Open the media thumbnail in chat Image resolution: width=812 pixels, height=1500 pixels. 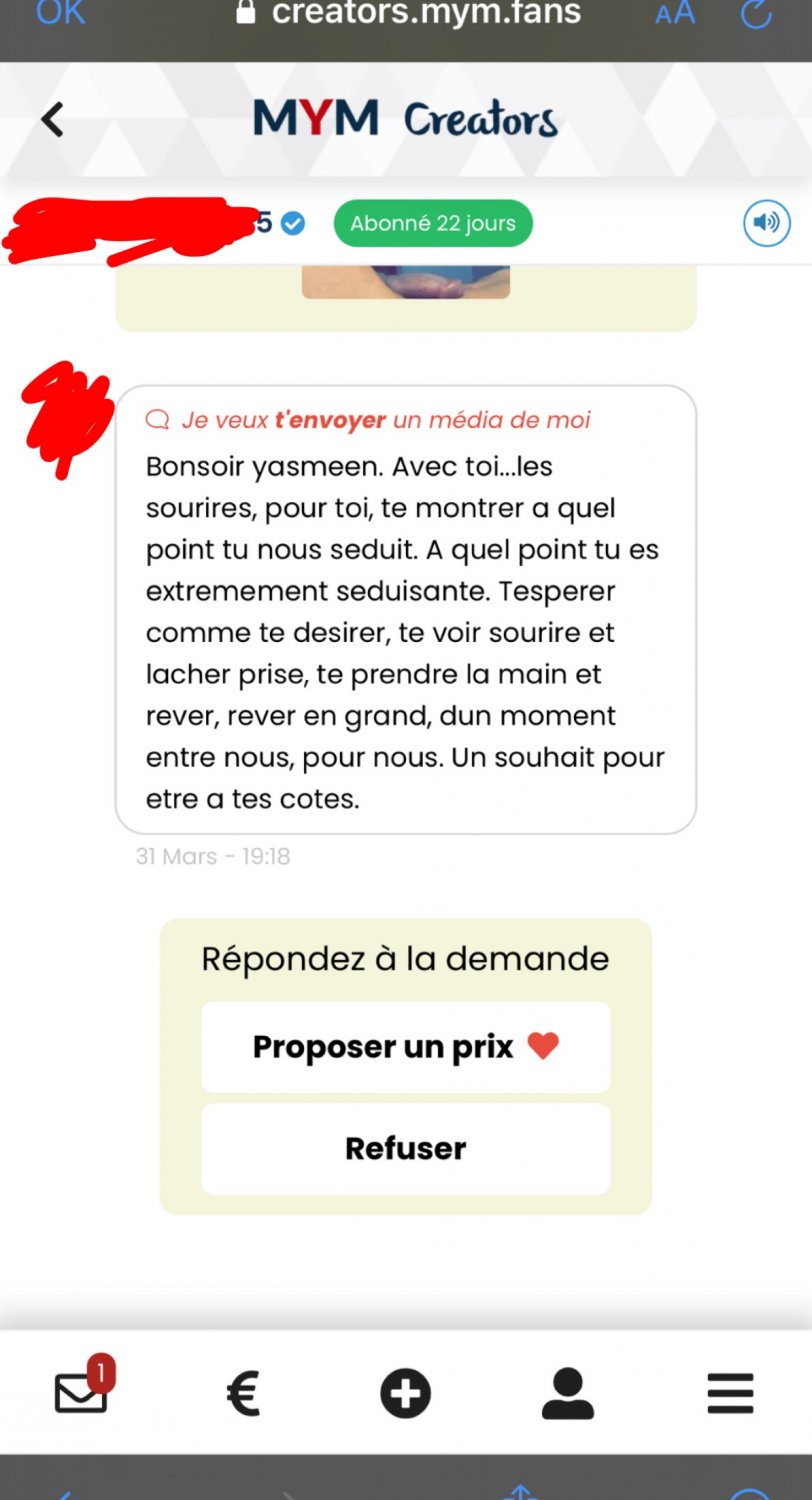click(405, 282)
